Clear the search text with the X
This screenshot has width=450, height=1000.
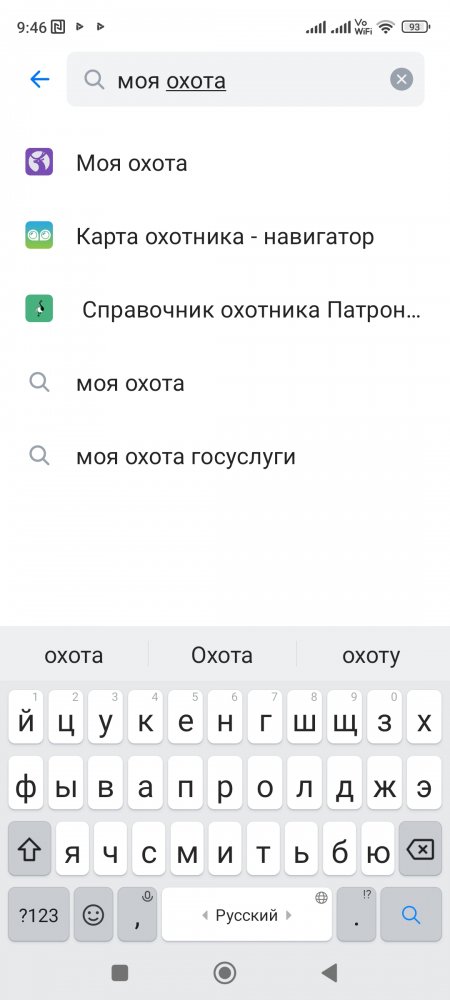401,80
